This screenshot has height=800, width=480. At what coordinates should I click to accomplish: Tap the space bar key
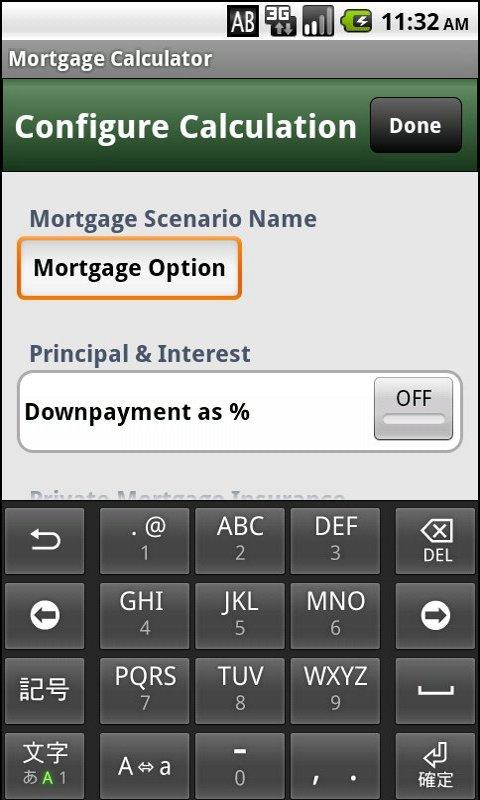pos(435,691)
